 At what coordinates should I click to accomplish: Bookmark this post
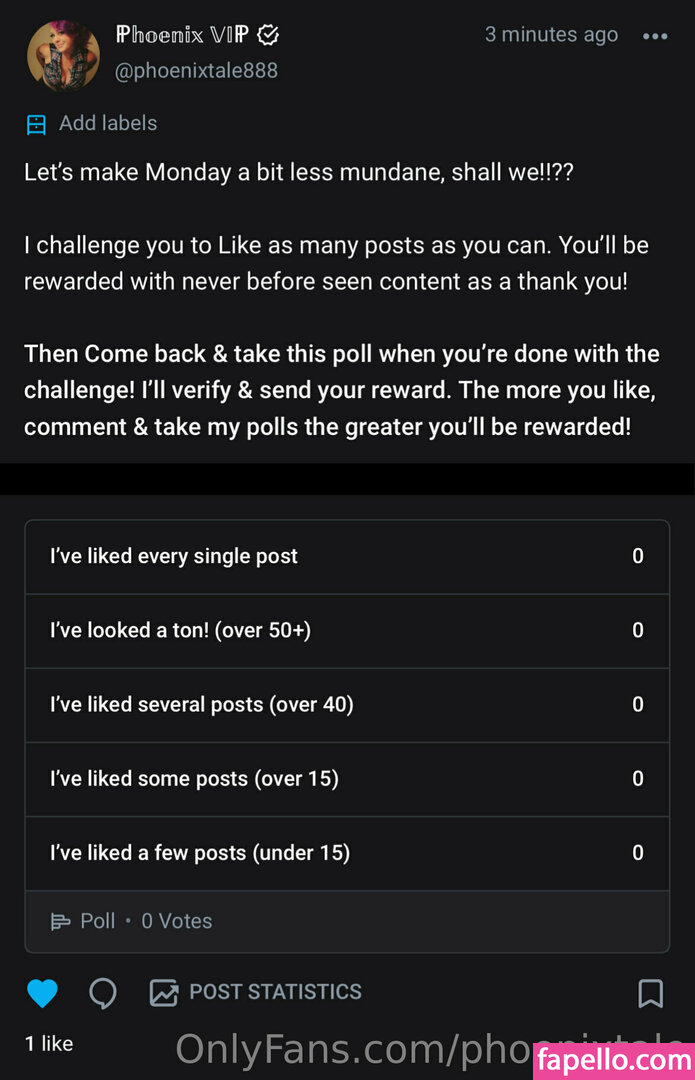click(650, 993)
